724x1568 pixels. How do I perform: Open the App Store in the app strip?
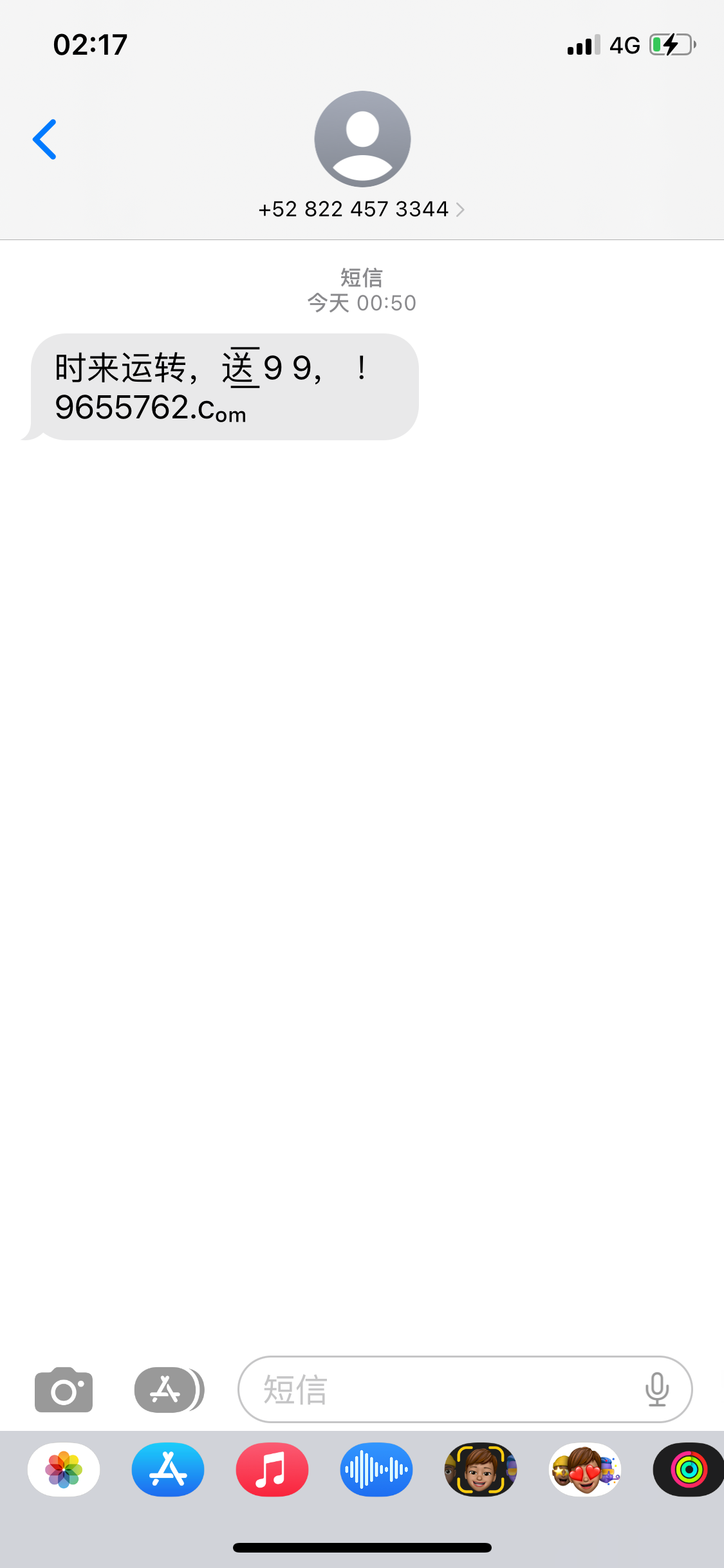click(168, 1470)
